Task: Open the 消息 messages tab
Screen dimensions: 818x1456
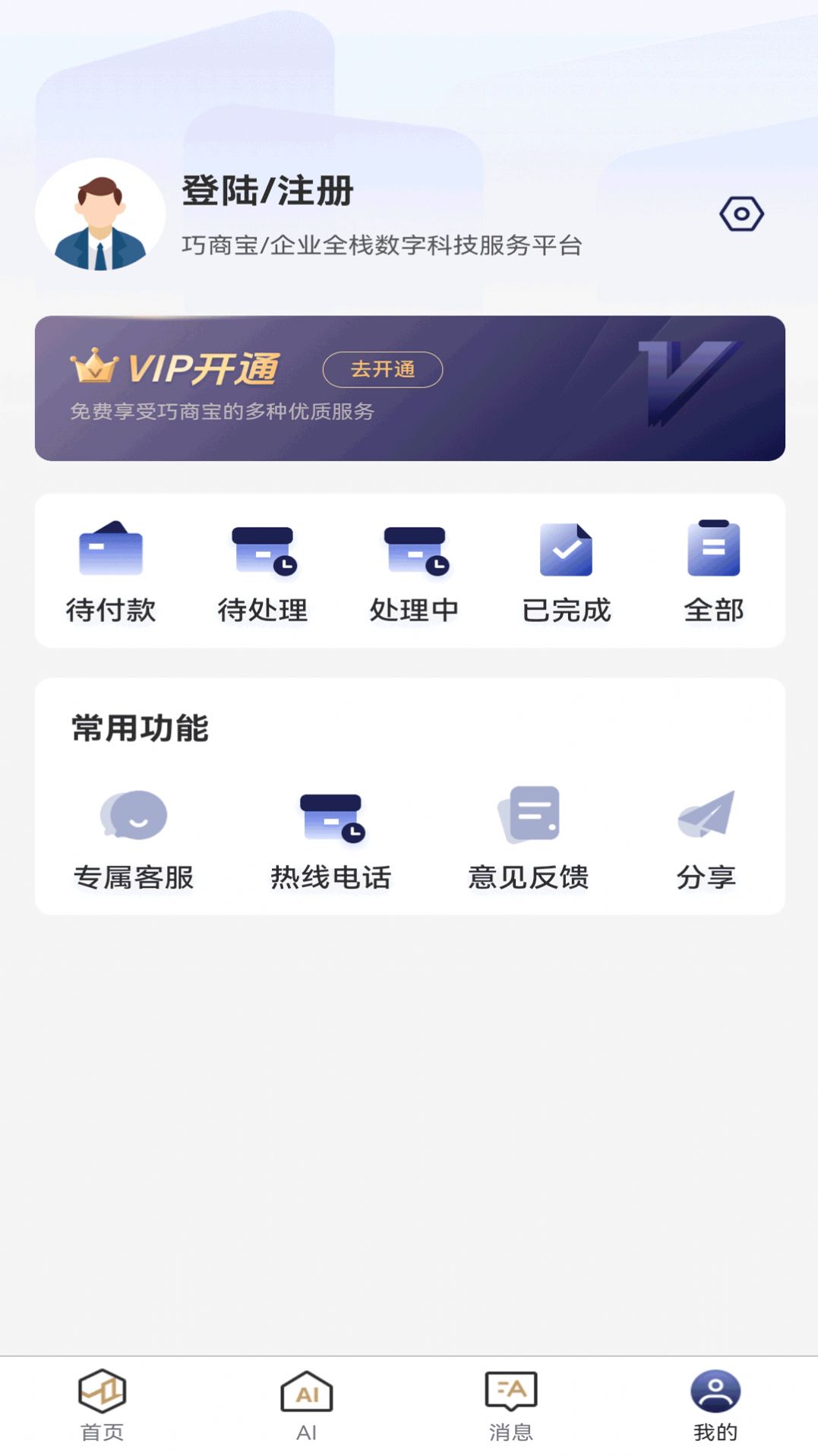Action: point(512,1404)
